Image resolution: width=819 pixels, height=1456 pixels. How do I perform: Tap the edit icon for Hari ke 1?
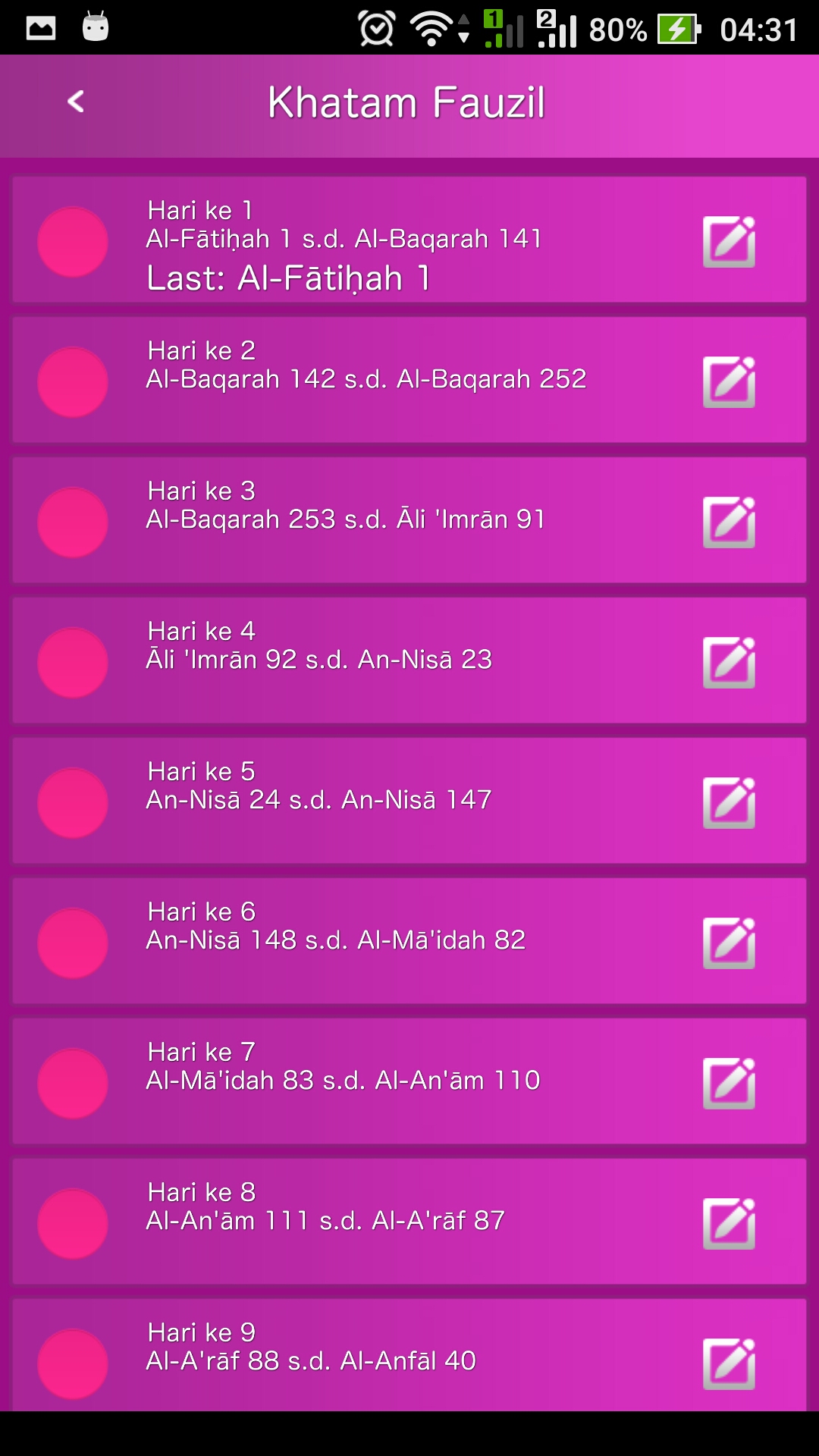pyautogui.click(x=729, y=242)
